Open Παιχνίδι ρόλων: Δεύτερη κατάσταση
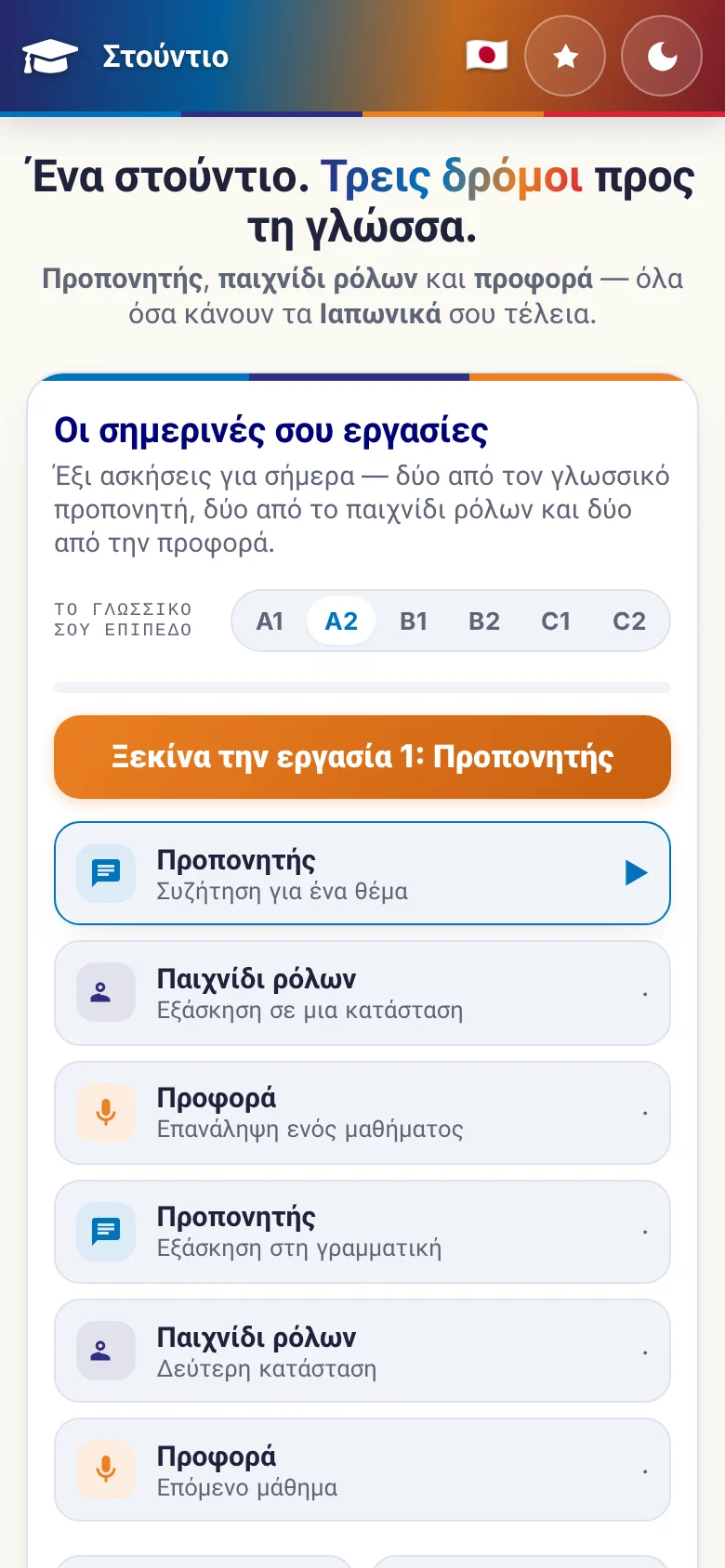The image size is (725, 1568). 362,1351
